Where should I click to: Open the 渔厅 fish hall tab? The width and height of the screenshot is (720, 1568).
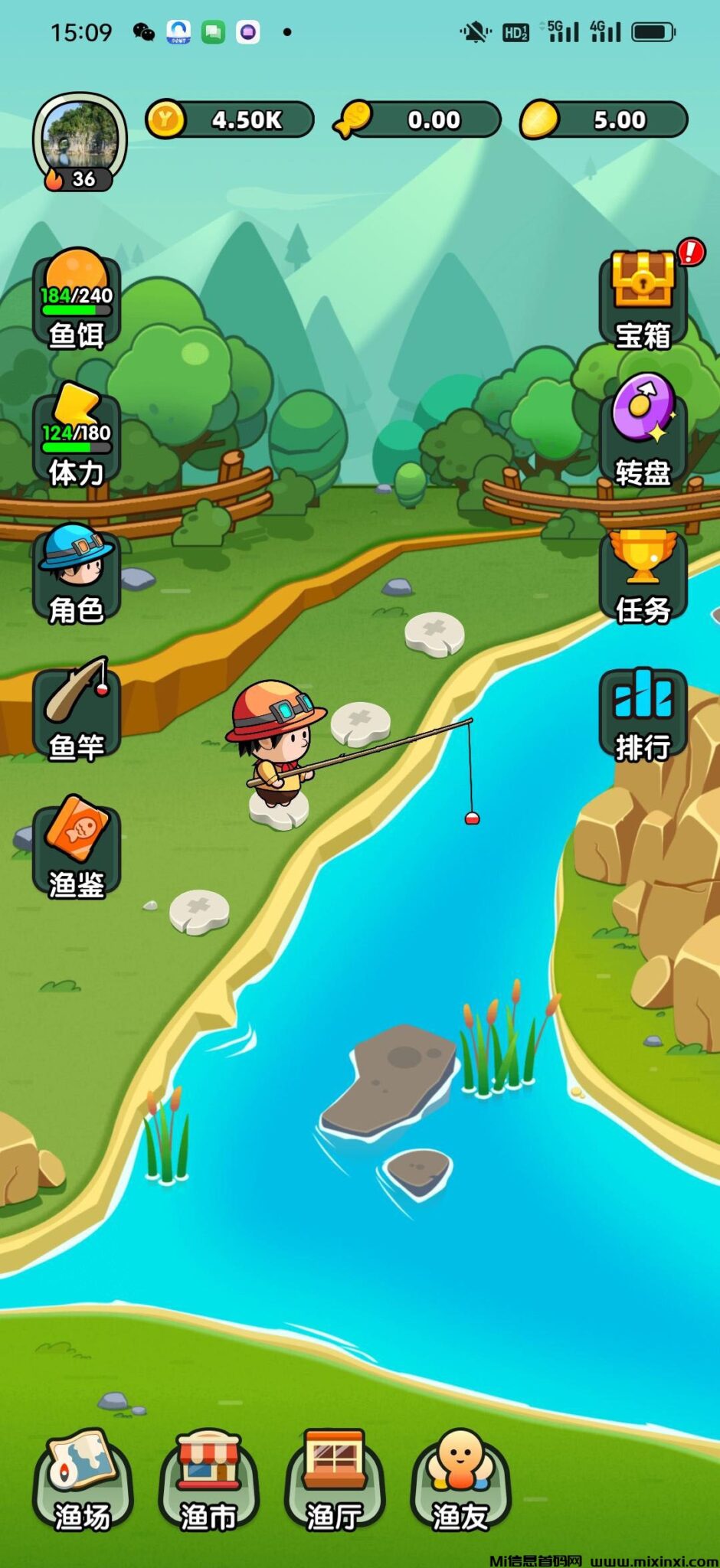pos(334,1481)
